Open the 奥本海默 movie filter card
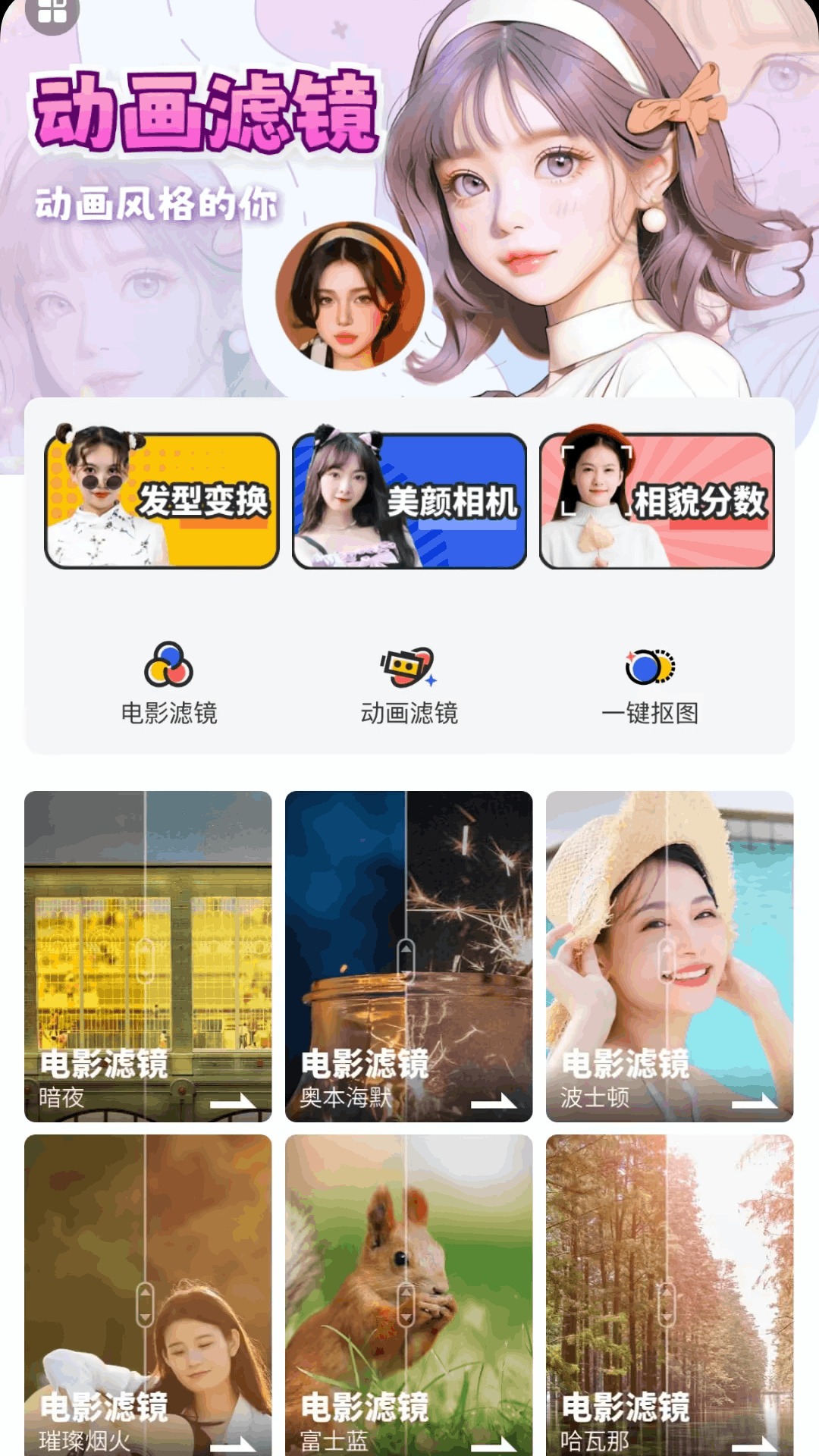This screenshot has width=819, height=1456. click(409, 956)
